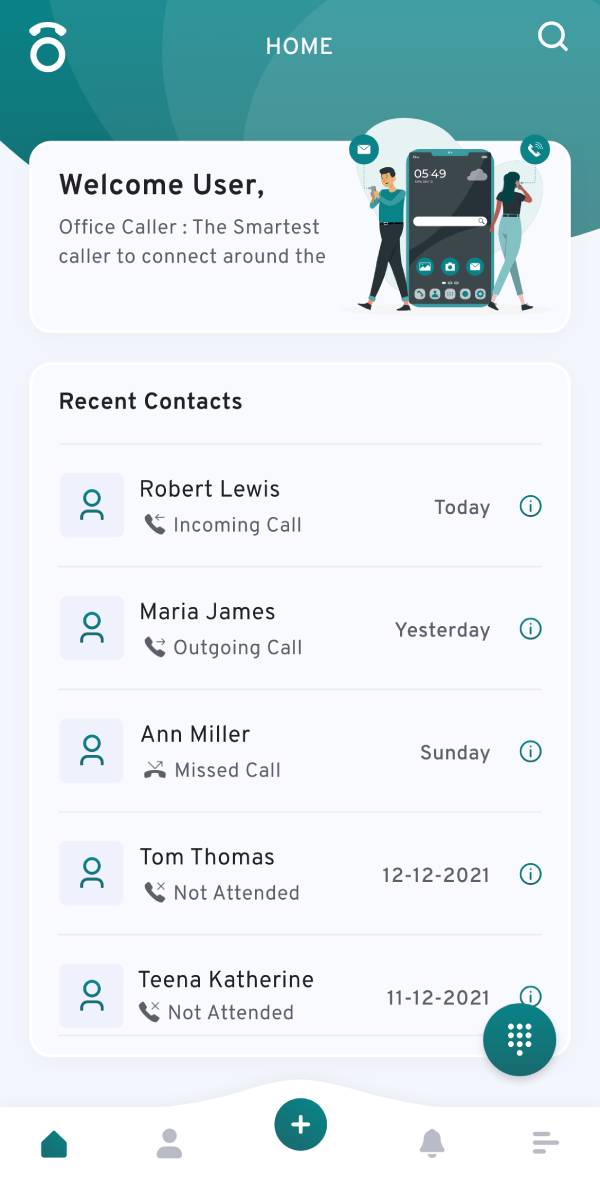View info for Robert Lewis
The height and width of the screenshot is (1177, 600).
pos(531,507)
